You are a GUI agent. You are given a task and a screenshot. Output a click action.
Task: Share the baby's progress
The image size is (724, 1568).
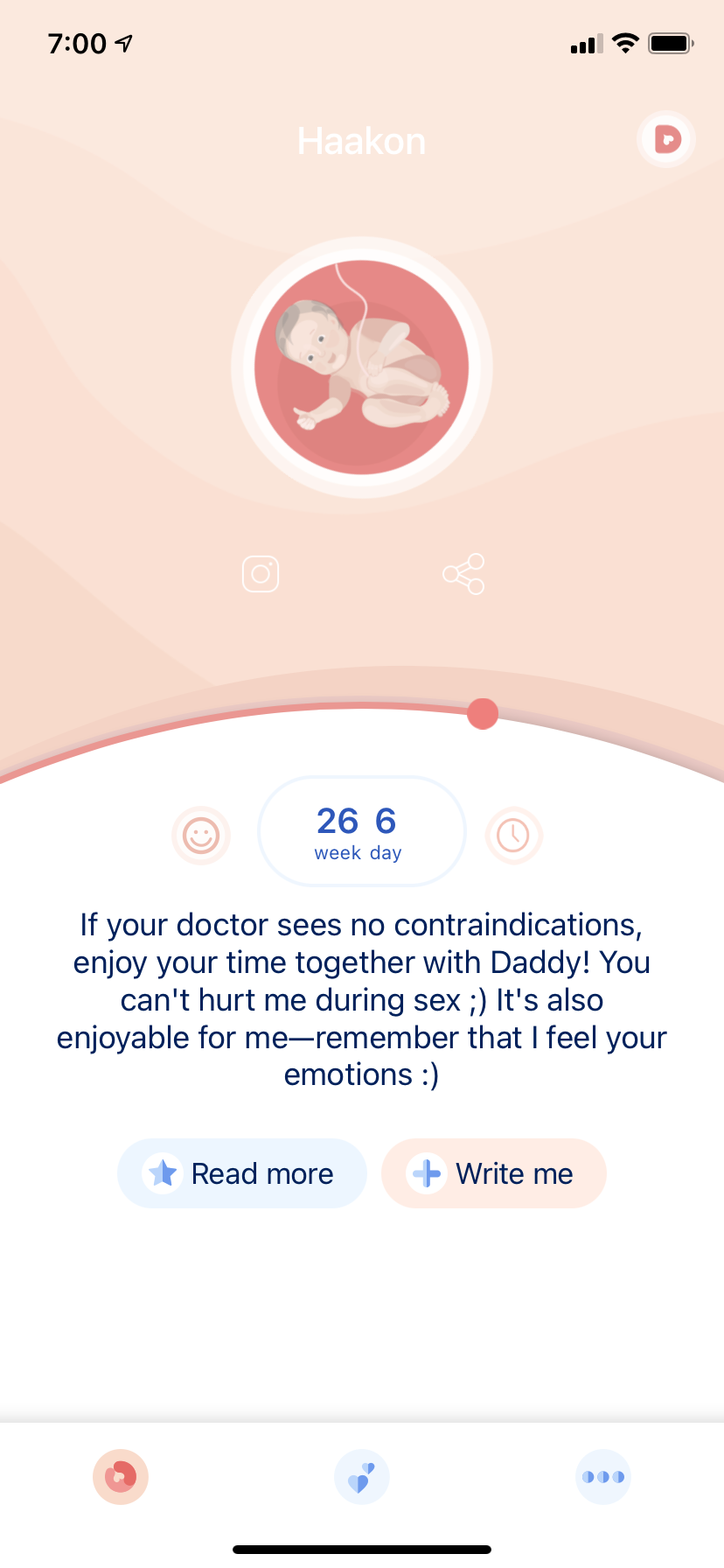463,574
